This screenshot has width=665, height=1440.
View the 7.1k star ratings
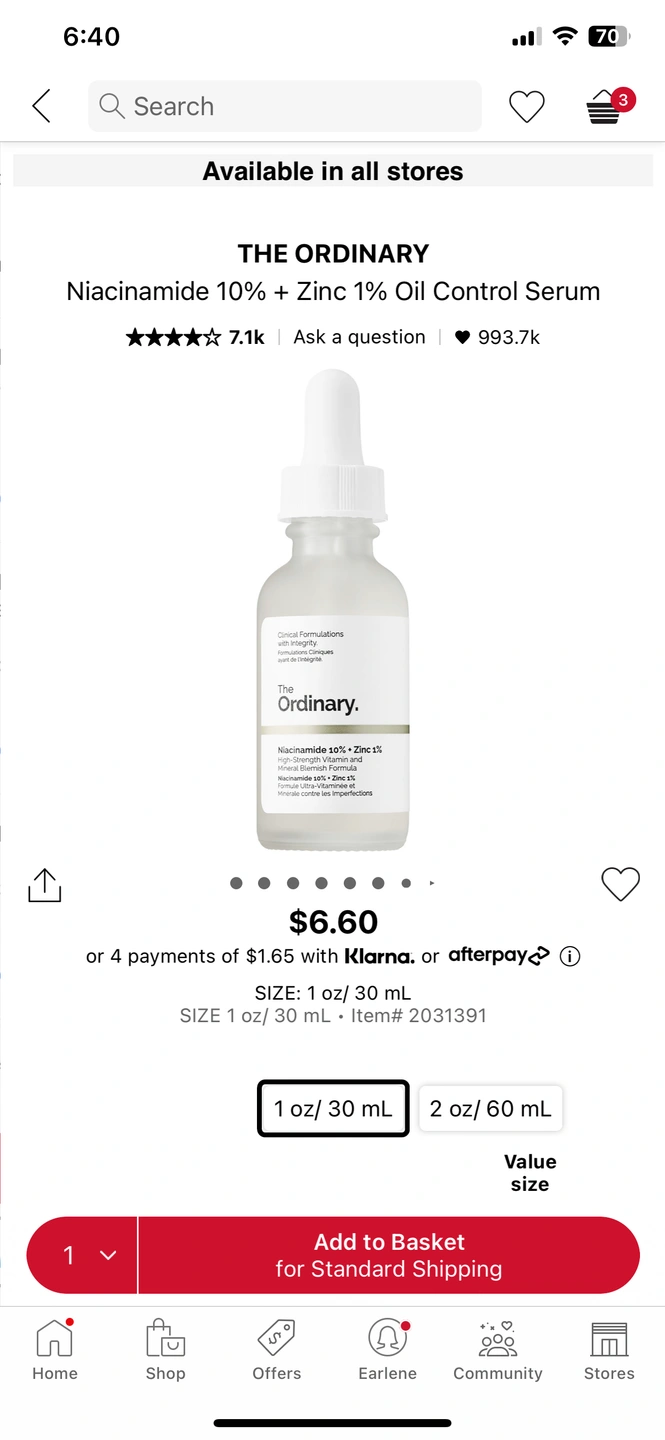[195, 337]
